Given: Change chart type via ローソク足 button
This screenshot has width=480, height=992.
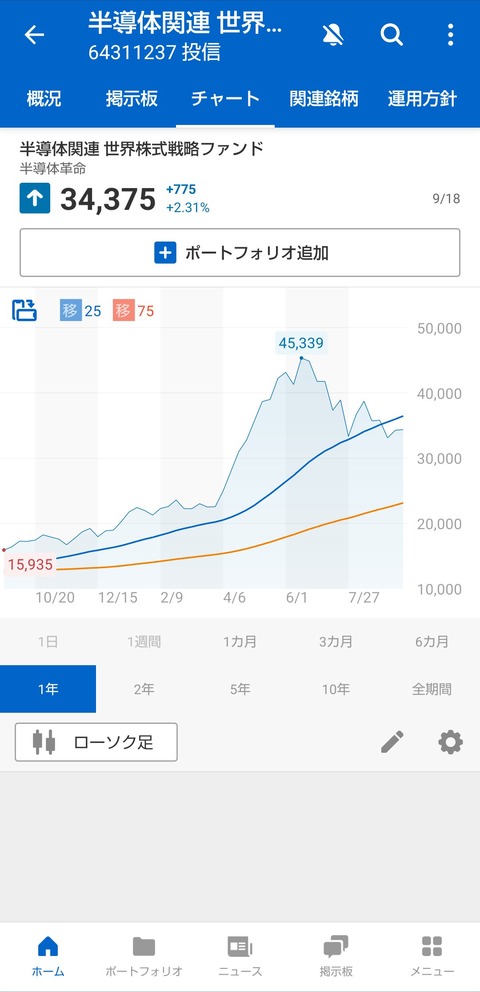Looking at the screenshot, I should (x=96, y=742).
